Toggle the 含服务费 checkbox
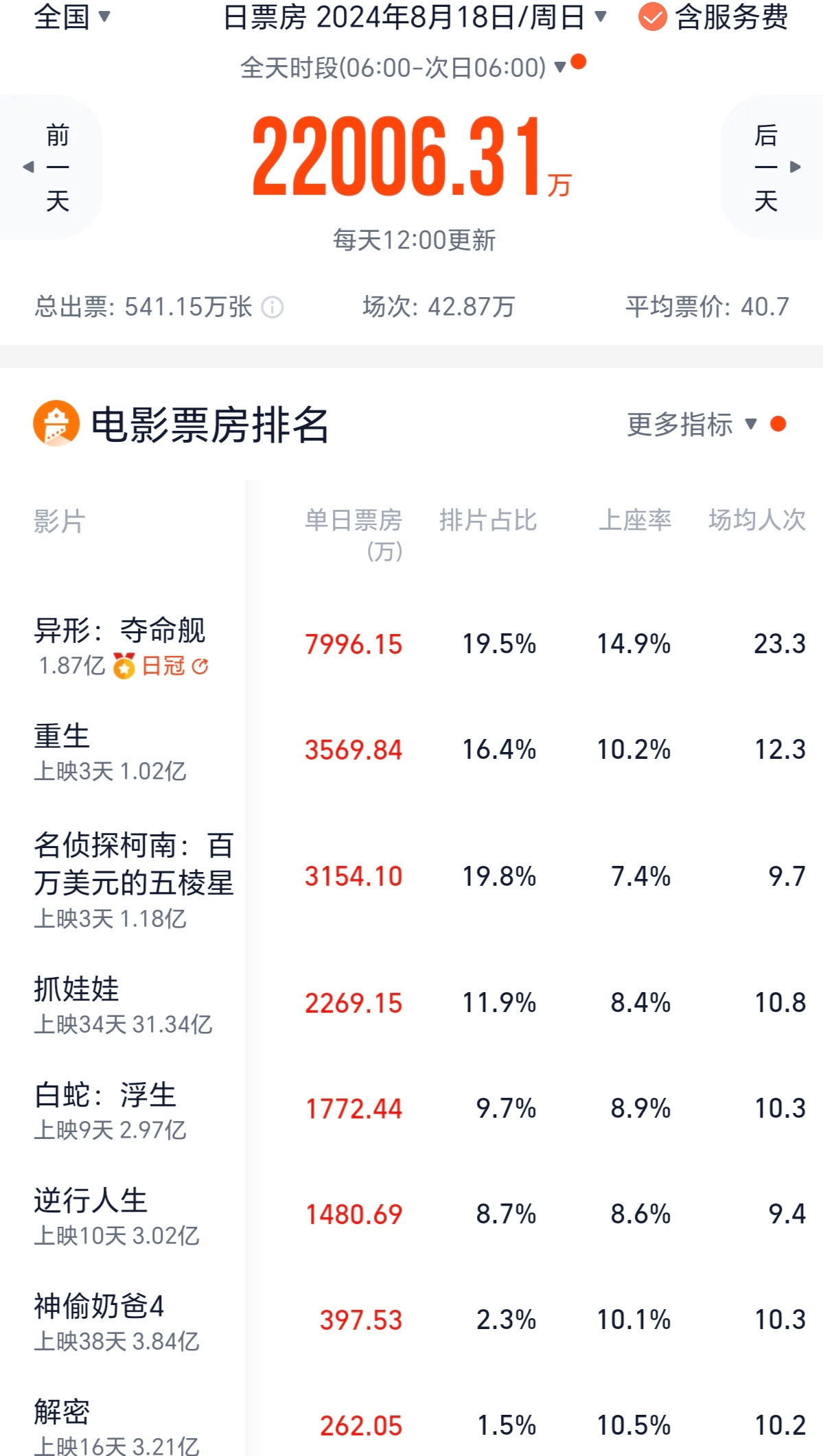This screenshot has height=1456, width=823. click(652, 17)
